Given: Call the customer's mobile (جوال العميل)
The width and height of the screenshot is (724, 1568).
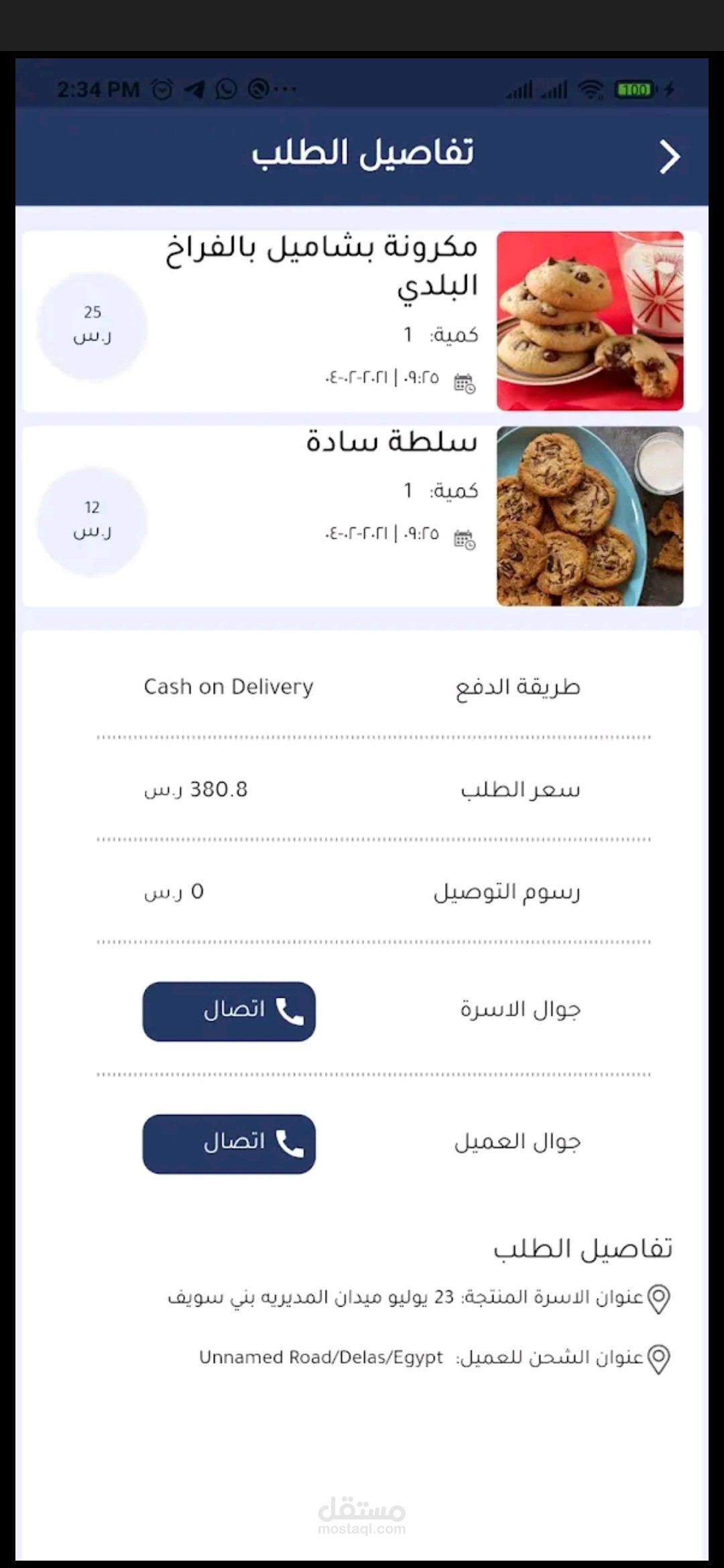Looking at the screenshot, I should click(x=229, y=1144).
